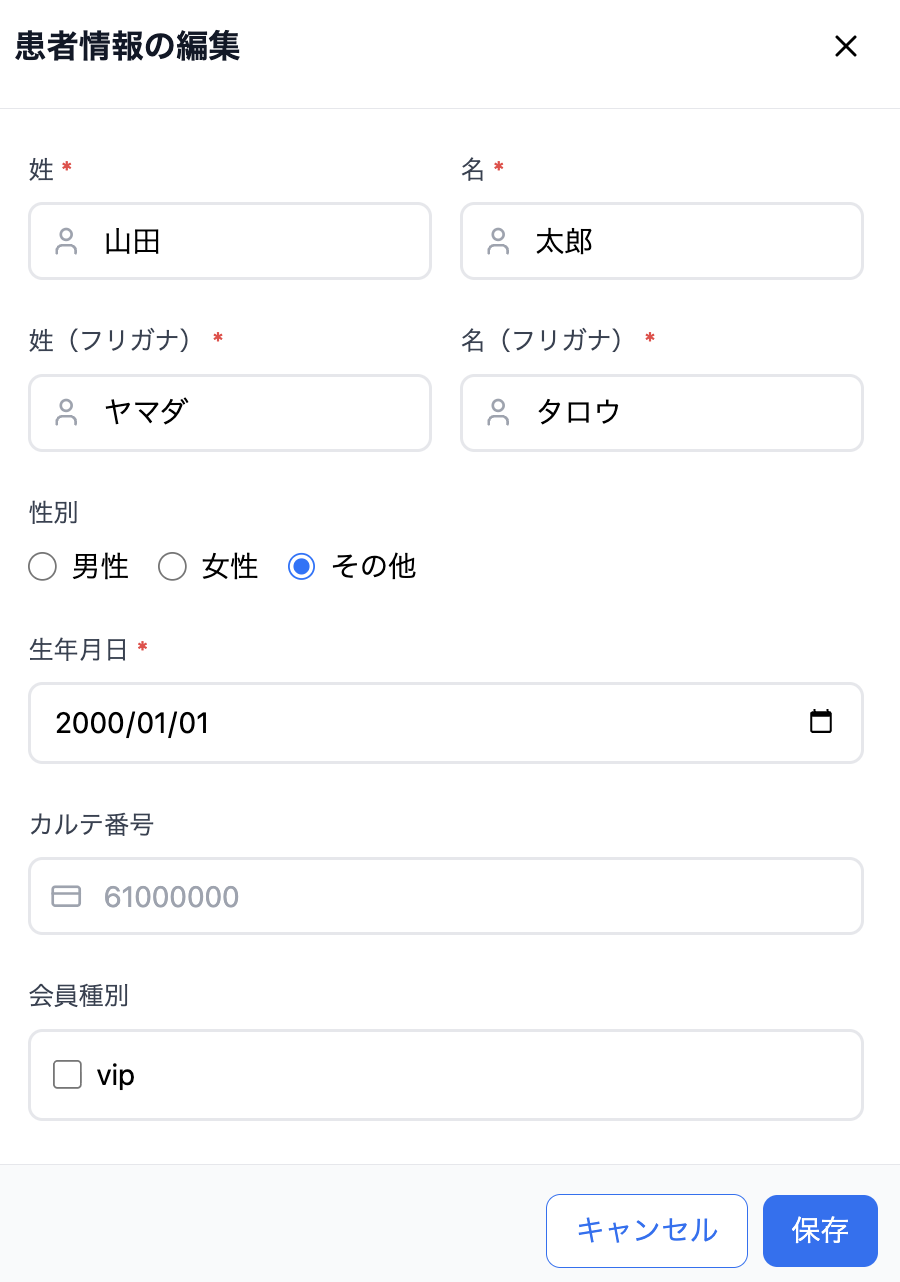The image size is (900, 1282).
Task: Select the その他 gender option
Action: pos(301,566)
